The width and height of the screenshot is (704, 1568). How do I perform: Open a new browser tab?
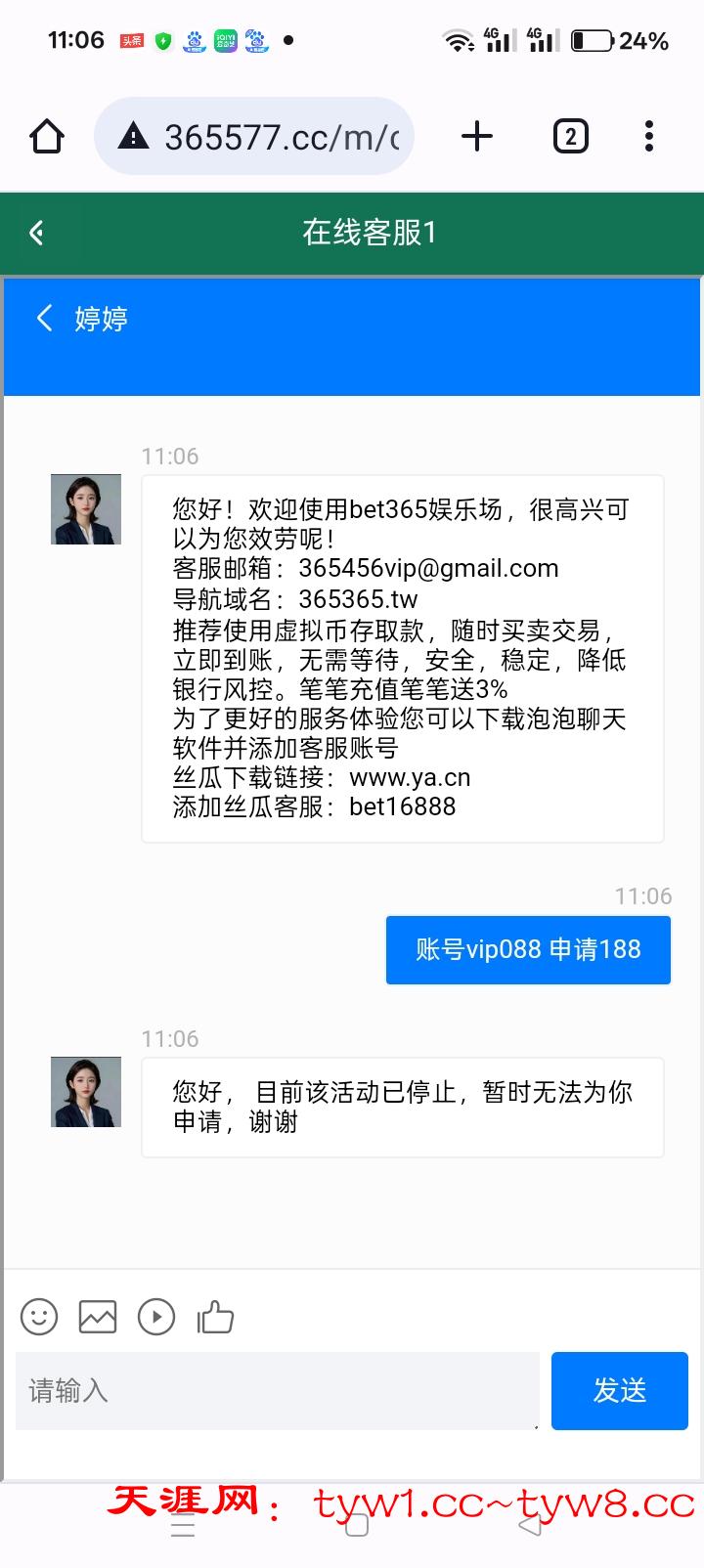pyautogui.click(x=476, y=136)
